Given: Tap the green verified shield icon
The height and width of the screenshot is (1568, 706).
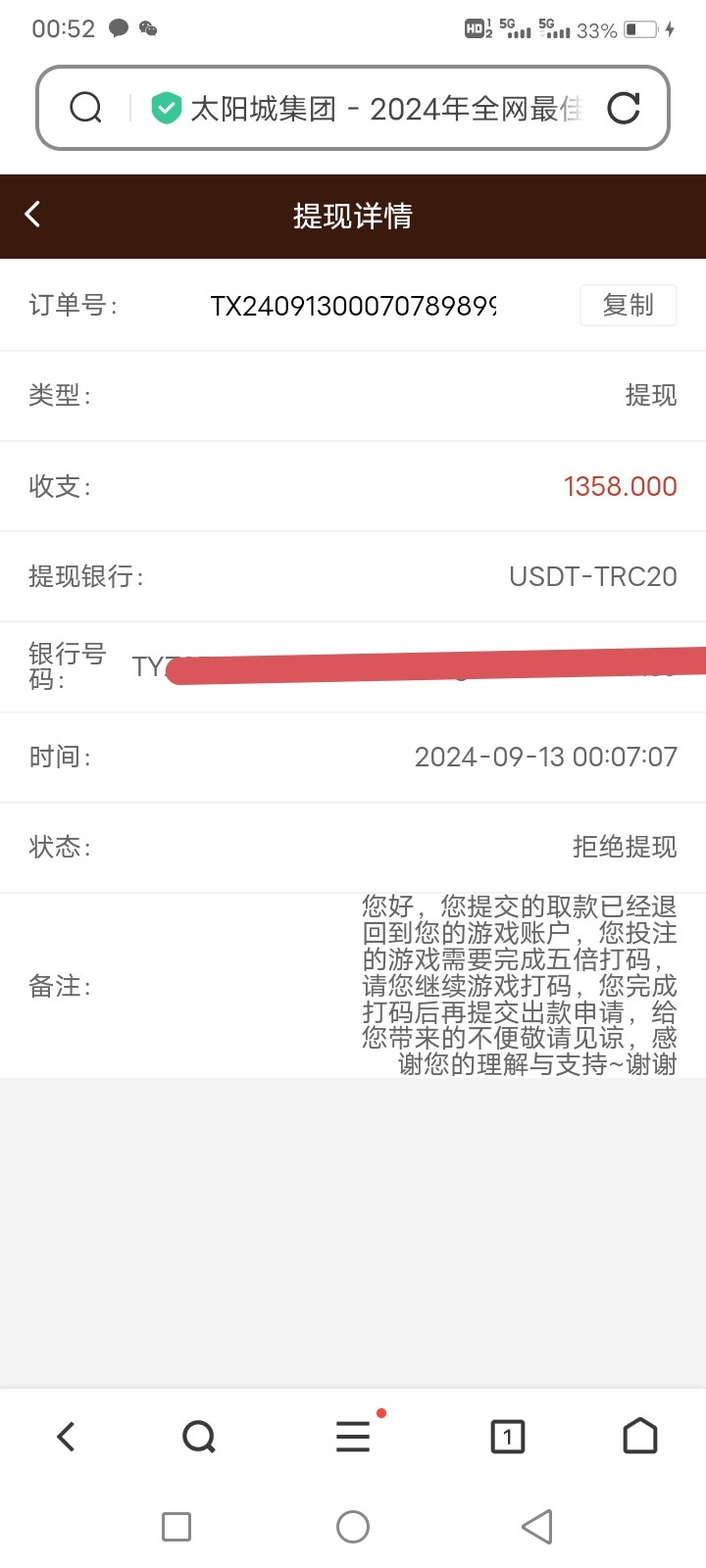Looking at the screenshot, I should pyautogui.click(x=167, y=106).
